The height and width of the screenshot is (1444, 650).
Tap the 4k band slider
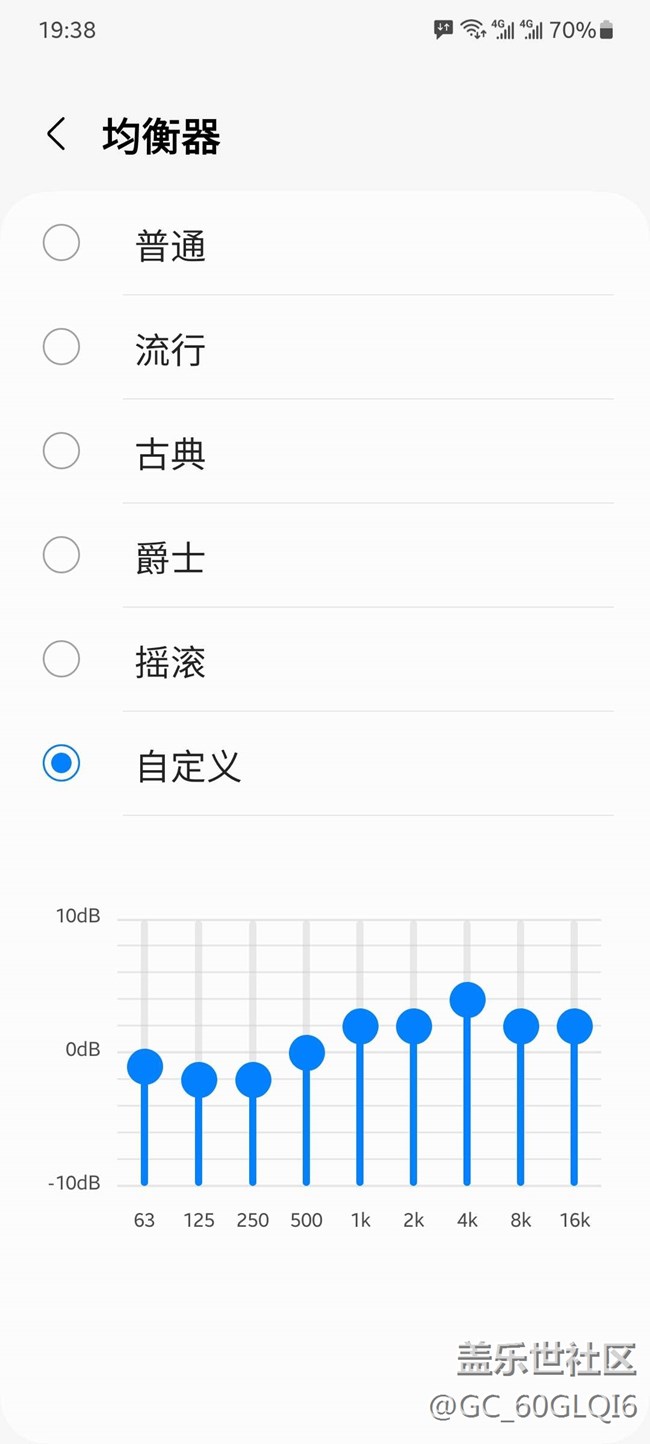coord(467,1000)
